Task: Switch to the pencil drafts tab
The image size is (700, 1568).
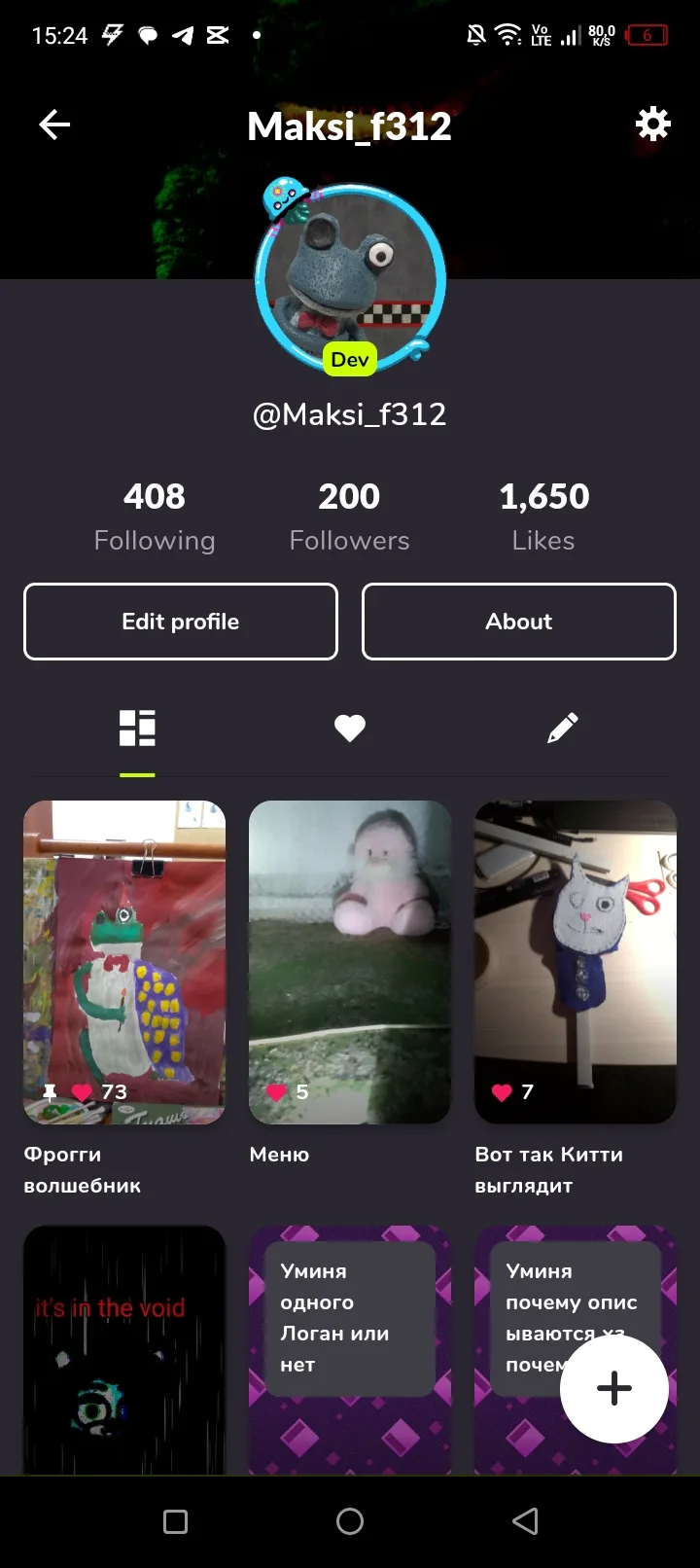Action: 563,728
